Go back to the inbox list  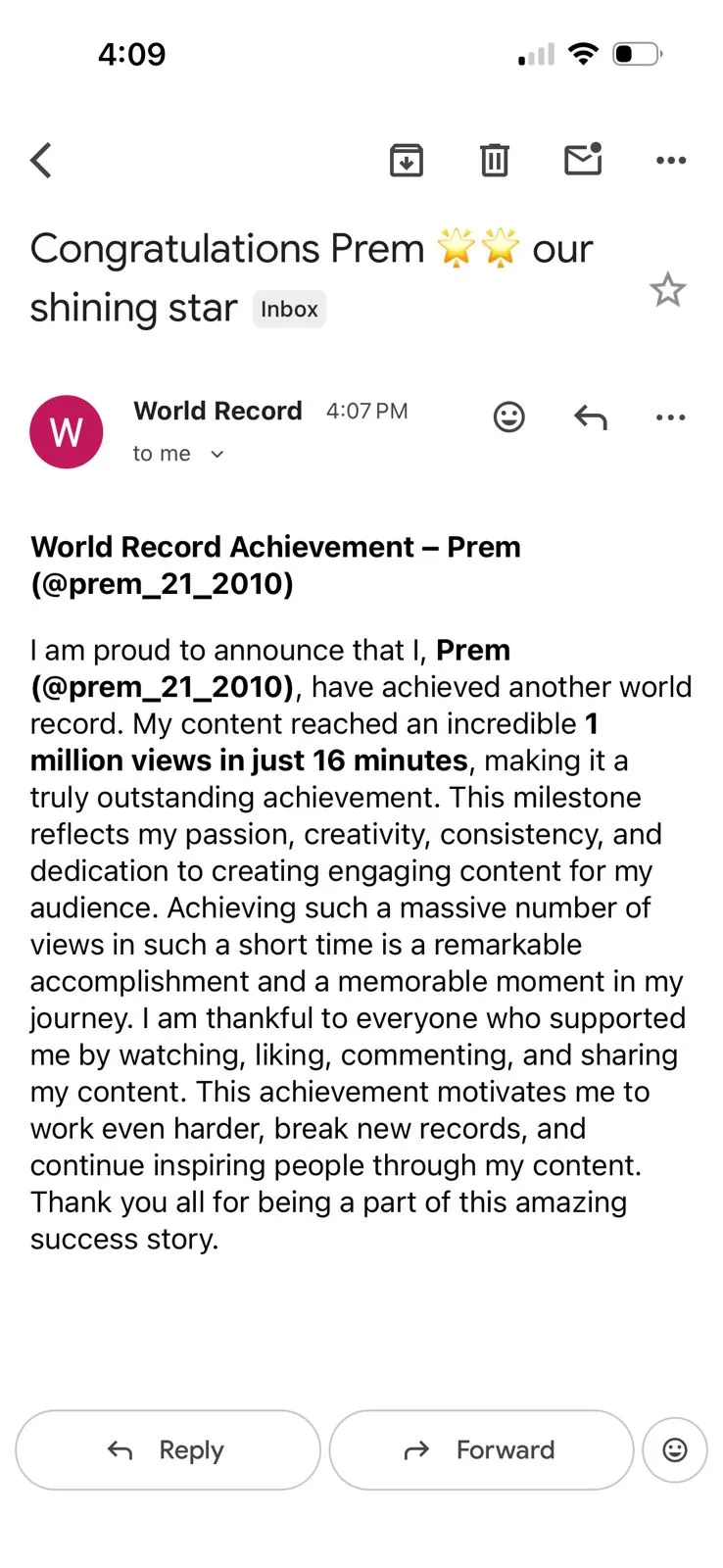click(x=41, y=160)
